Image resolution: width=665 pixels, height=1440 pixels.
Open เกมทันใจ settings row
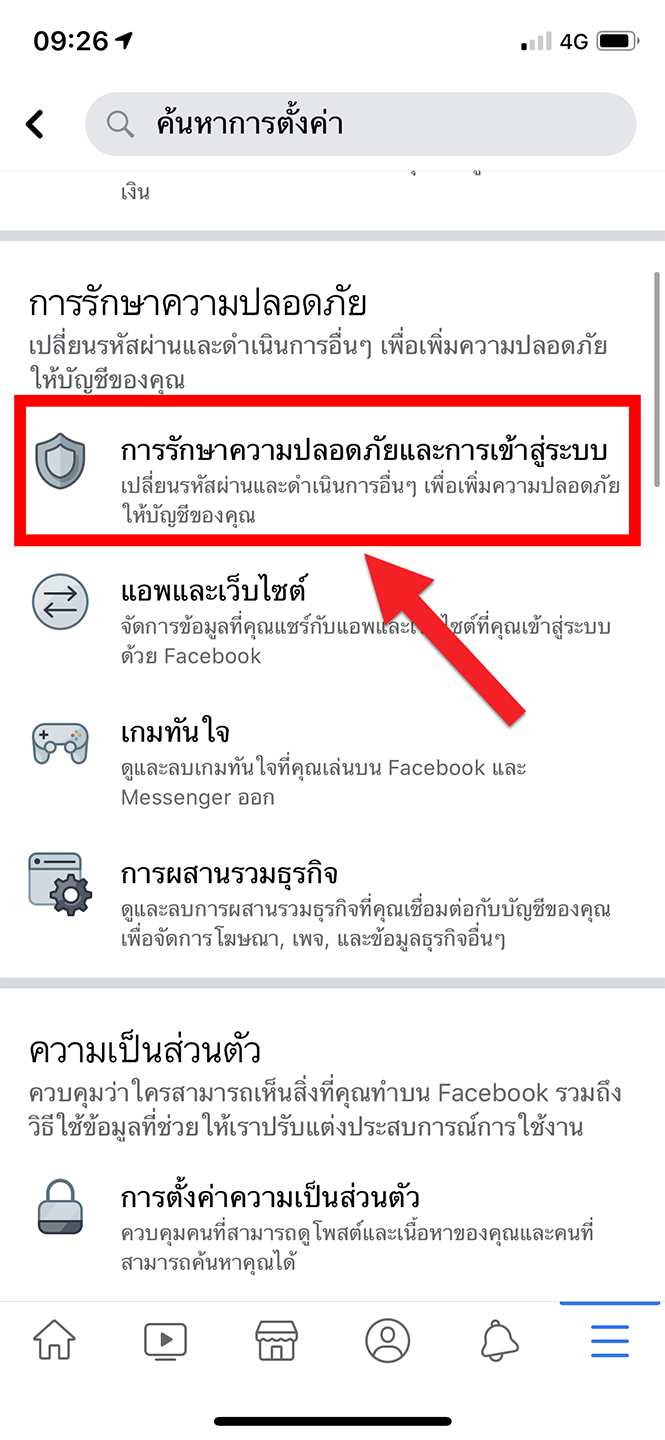(332, 764)
